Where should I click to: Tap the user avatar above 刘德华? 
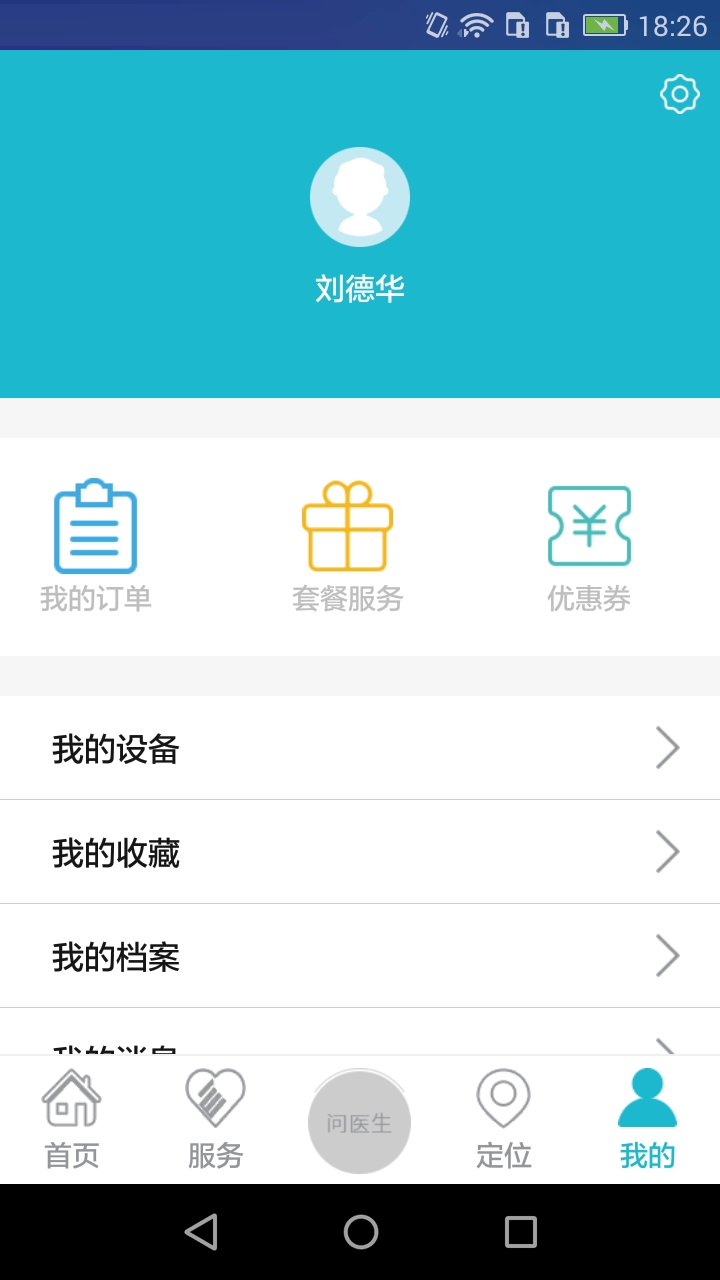360,196
